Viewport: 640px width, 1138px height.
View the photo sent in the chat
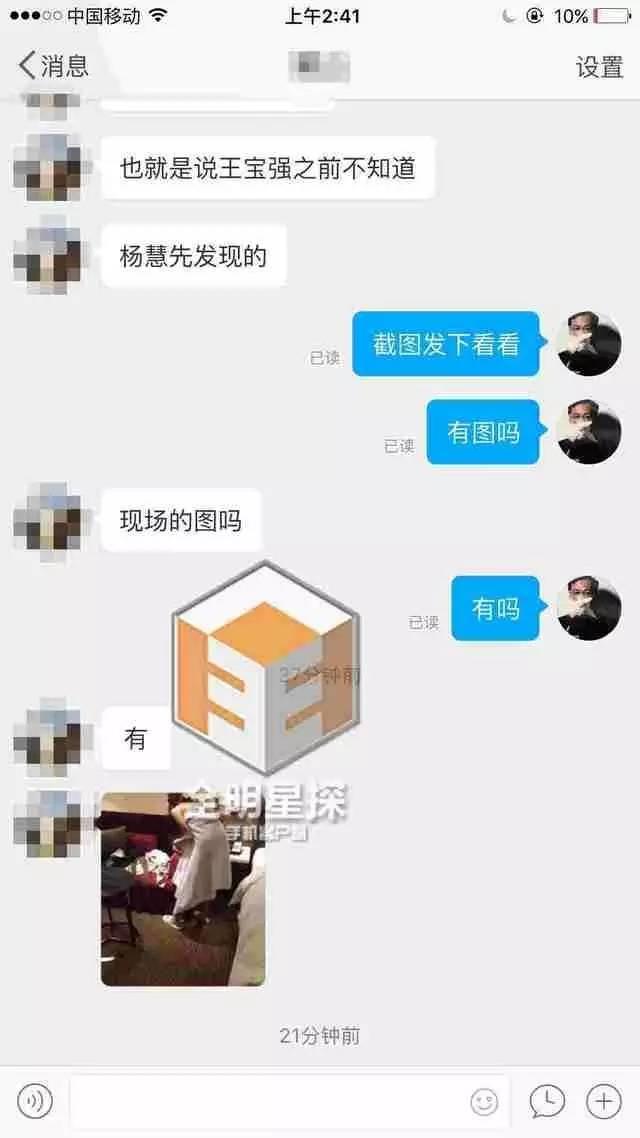pos(183,889)
